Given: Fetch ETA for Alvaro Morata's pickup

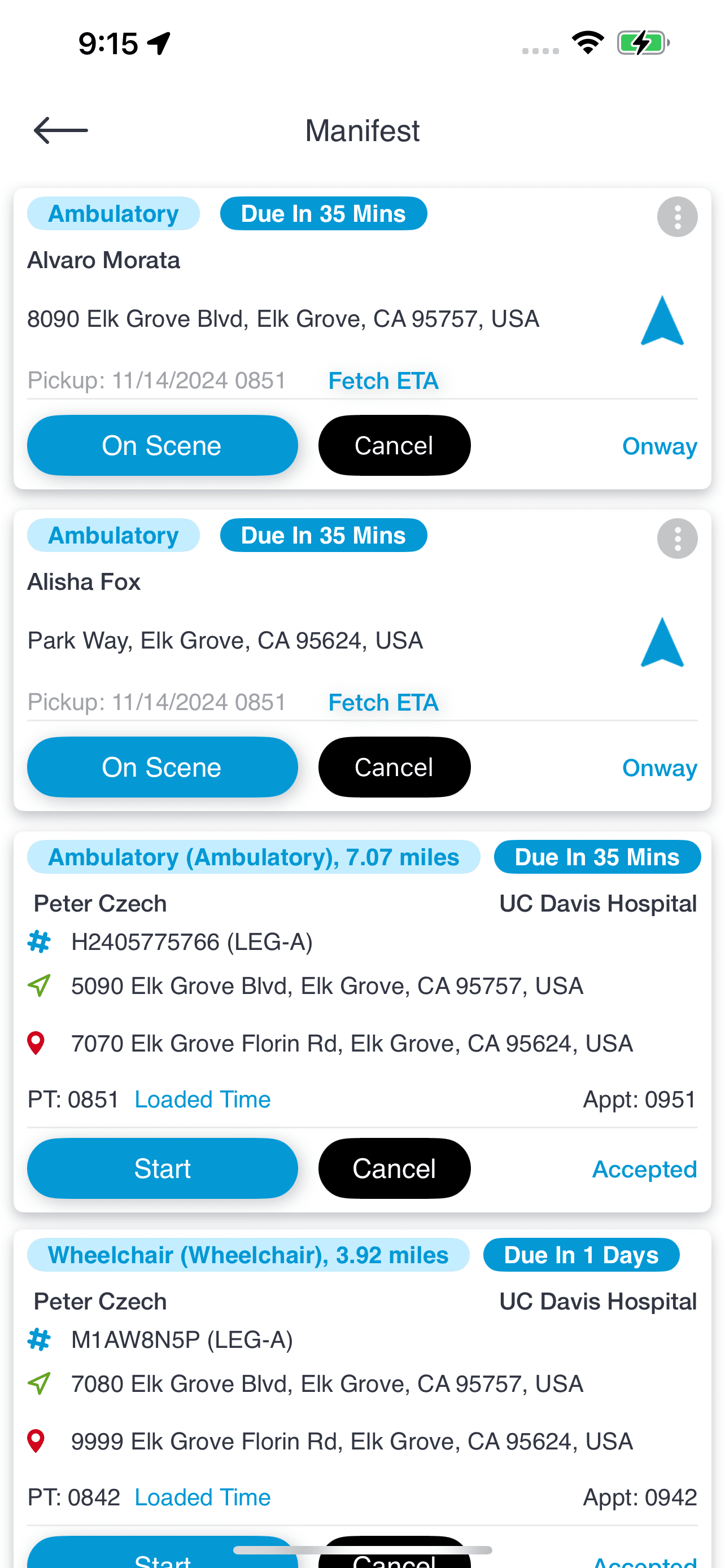Looking at the screenshot, I should 383,380.
